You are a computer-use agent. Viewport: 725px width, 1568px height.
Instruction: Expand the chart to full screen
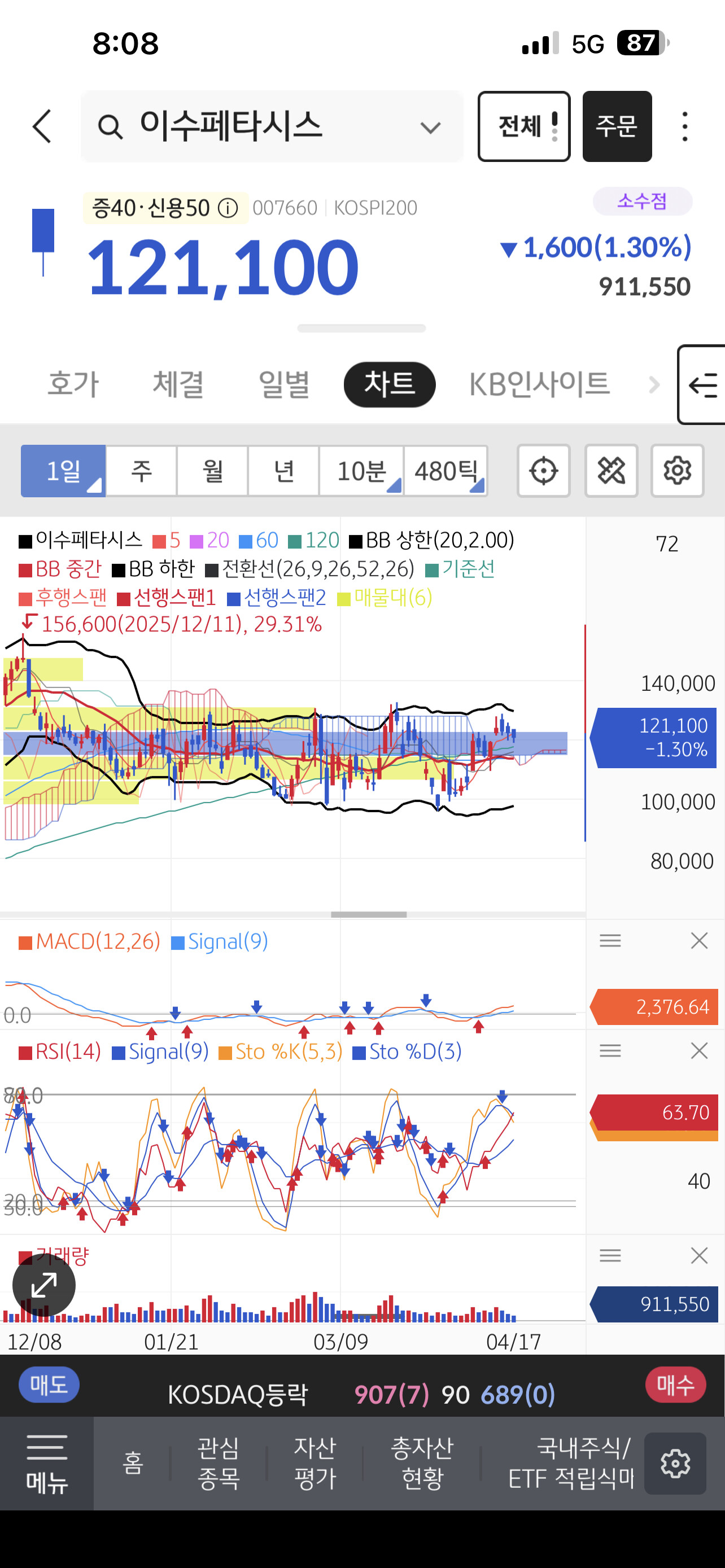tap(44, 1285)
